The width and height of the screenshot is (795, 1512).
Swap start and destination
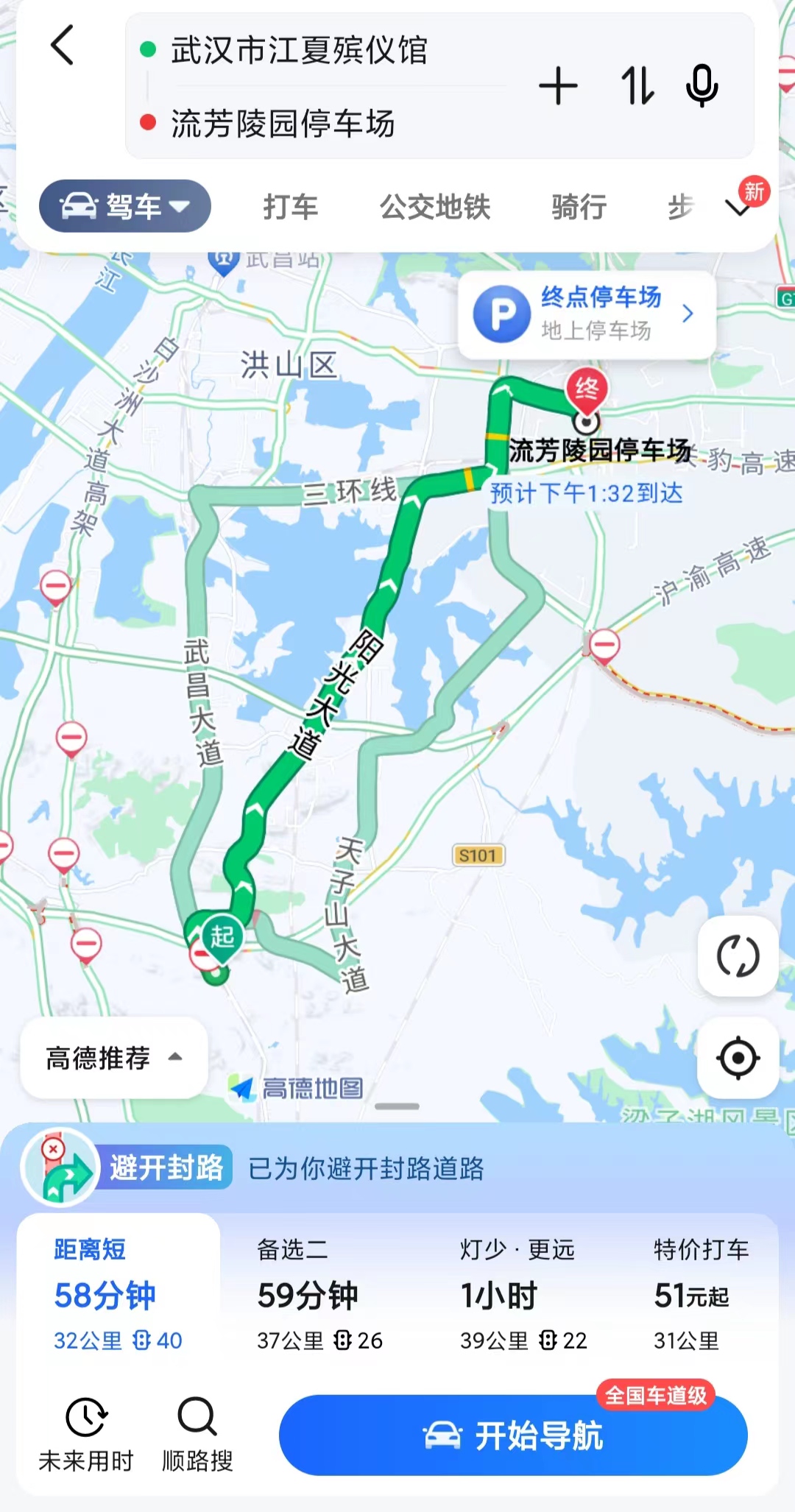637,86
